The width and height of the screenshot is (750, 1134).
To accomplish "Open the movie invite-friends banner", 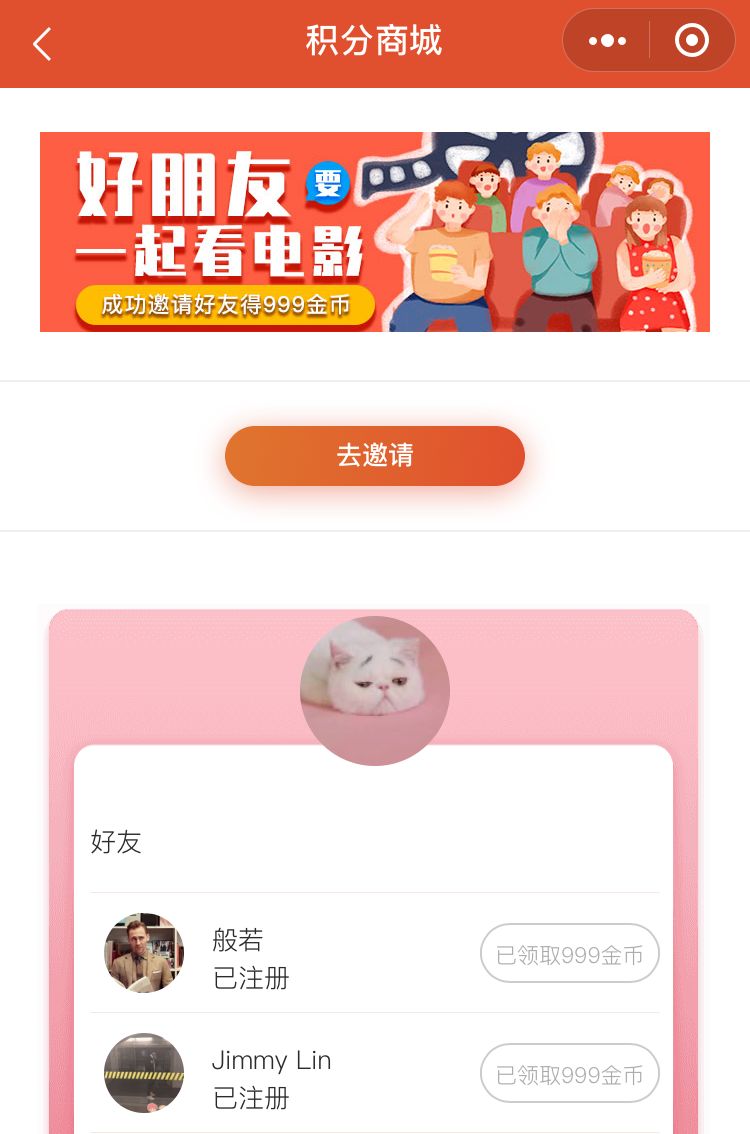I will coord(374,232).
